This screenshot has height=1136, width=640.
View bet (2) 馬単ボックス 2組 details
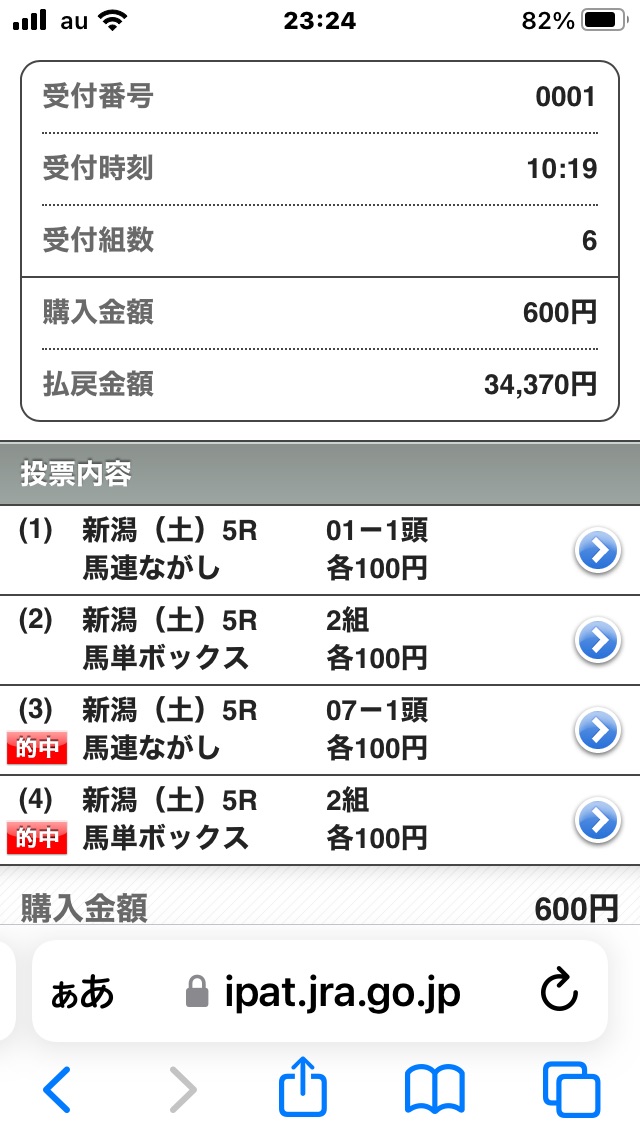coord(598,640)
